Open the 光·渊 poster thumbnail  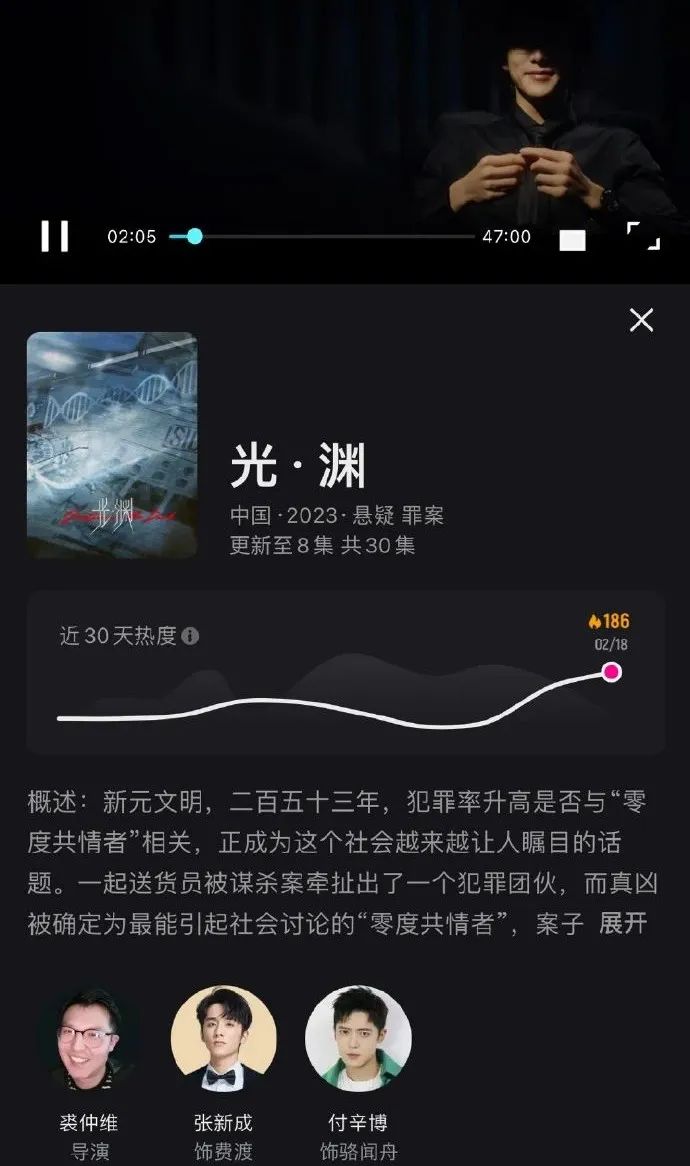coord(112,445)
